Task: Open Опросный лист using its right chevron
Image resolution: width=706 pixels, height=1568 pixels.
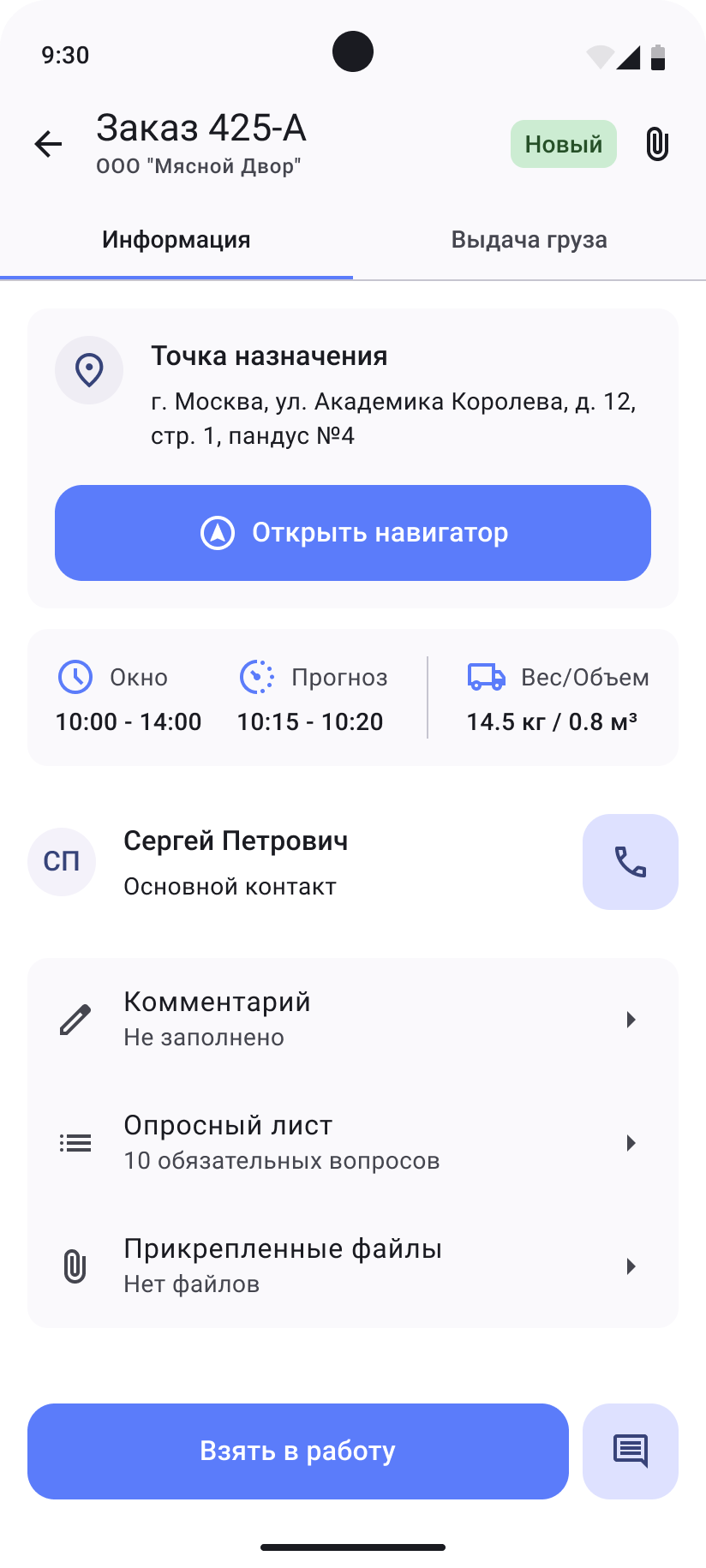Action: [631, 1142]
